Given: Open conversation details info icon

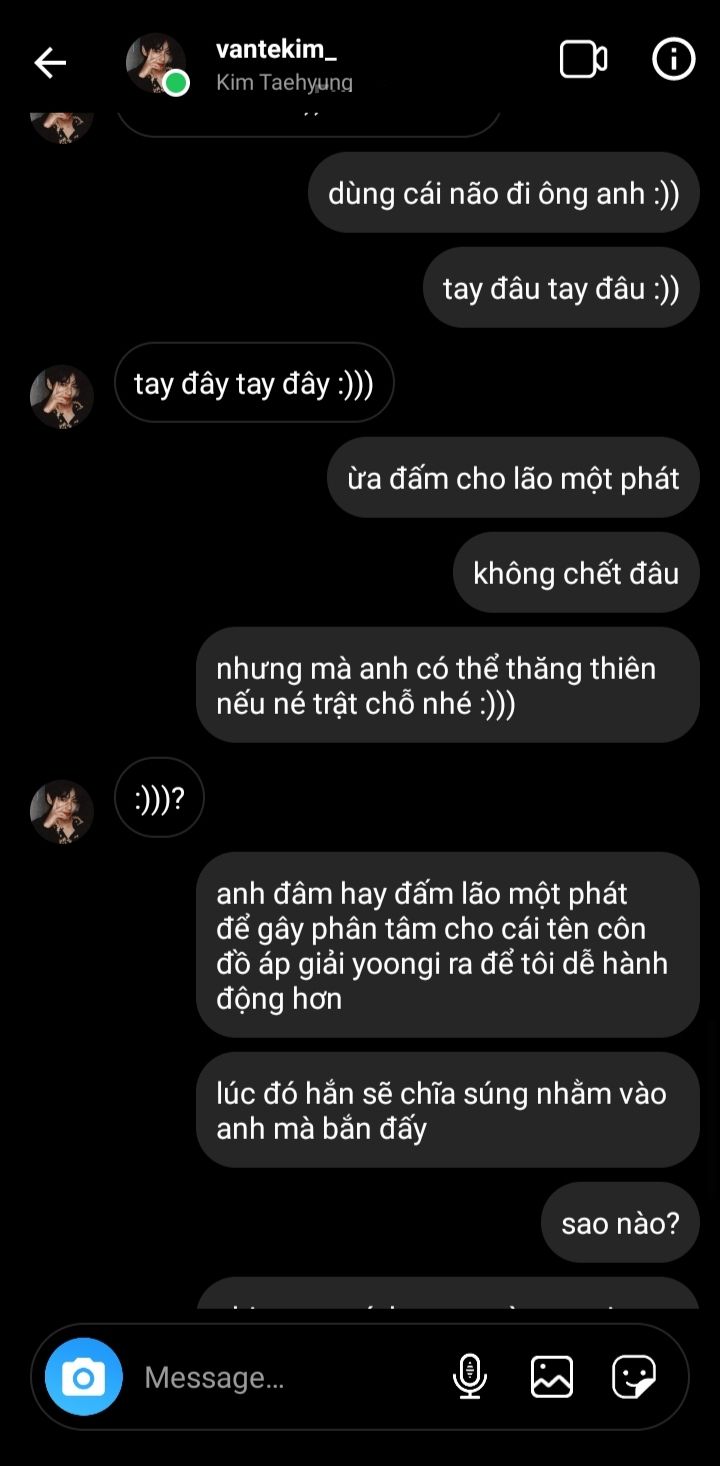Looking at the screenshot, I should point(673,60).
